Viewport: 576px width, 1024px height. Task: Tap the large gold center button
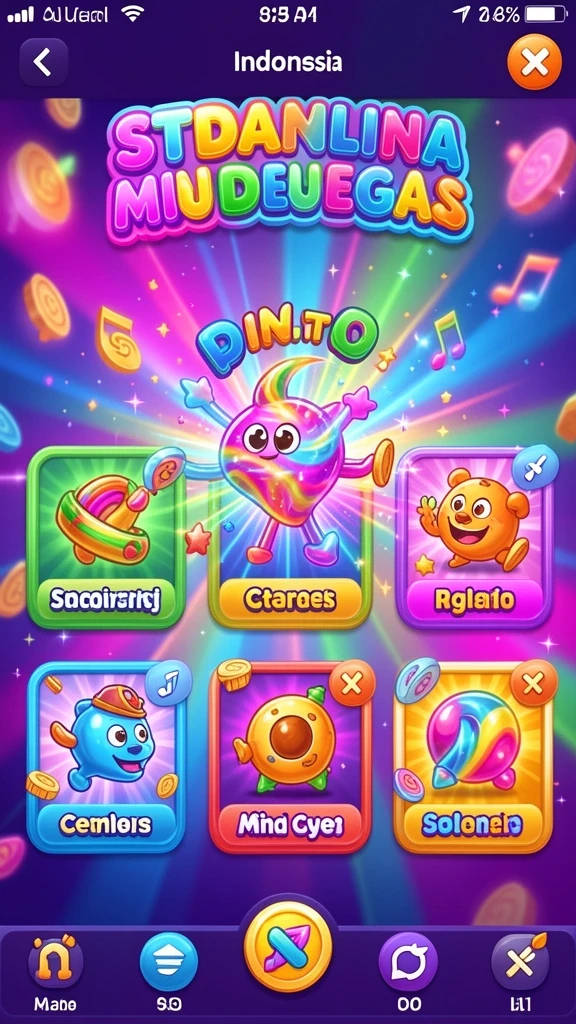288,946
